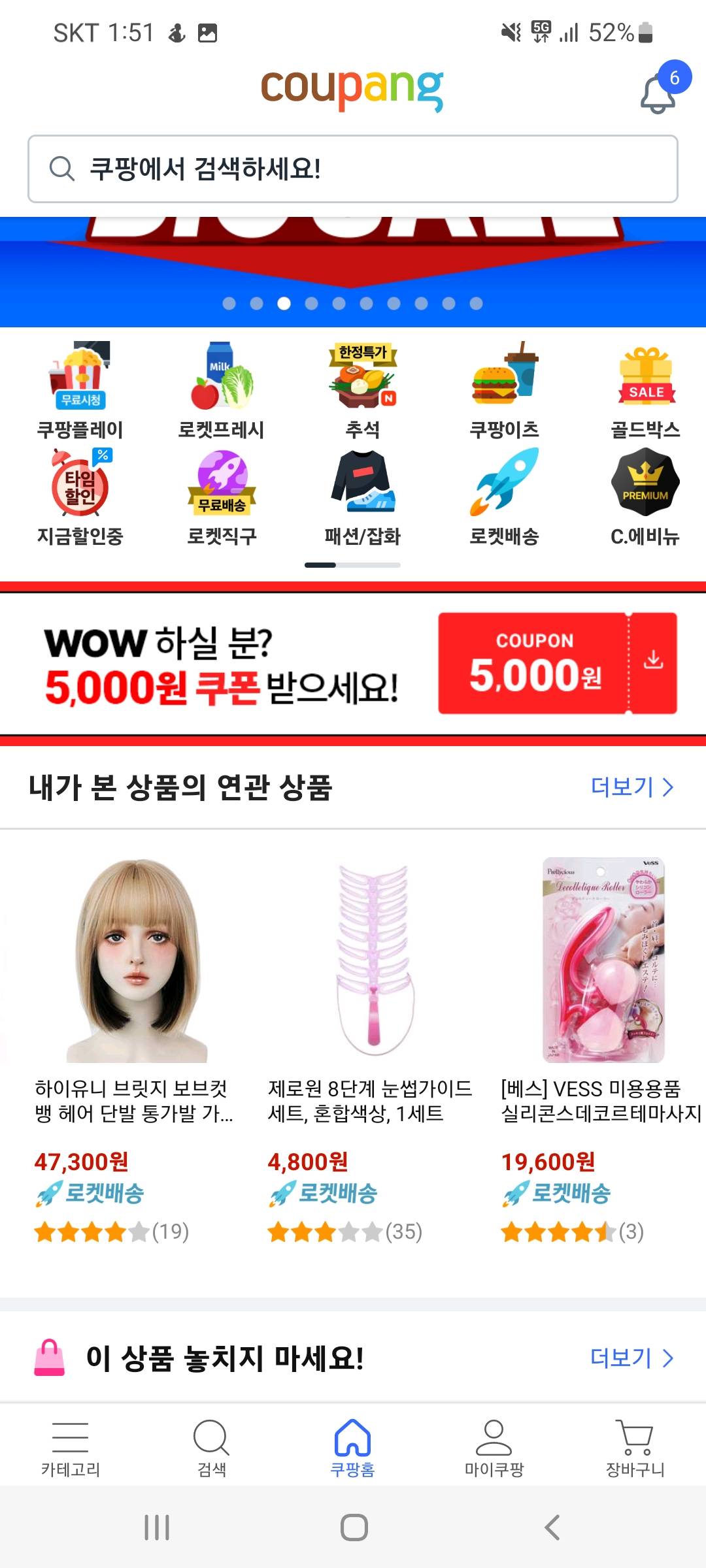
Task: Open VESS 미용용품 massager product
Action: [x=603, y=993]
